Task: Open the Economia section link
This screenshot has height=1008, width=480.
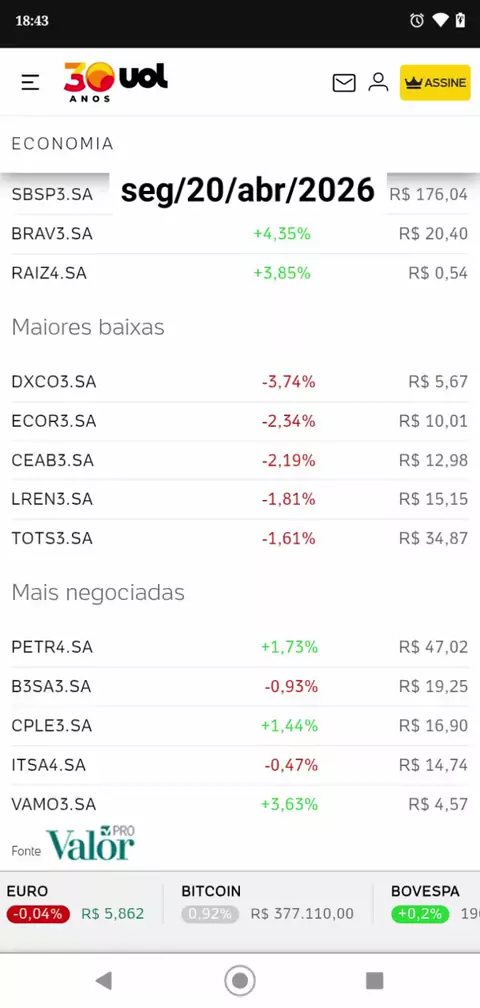Action: 62,143
